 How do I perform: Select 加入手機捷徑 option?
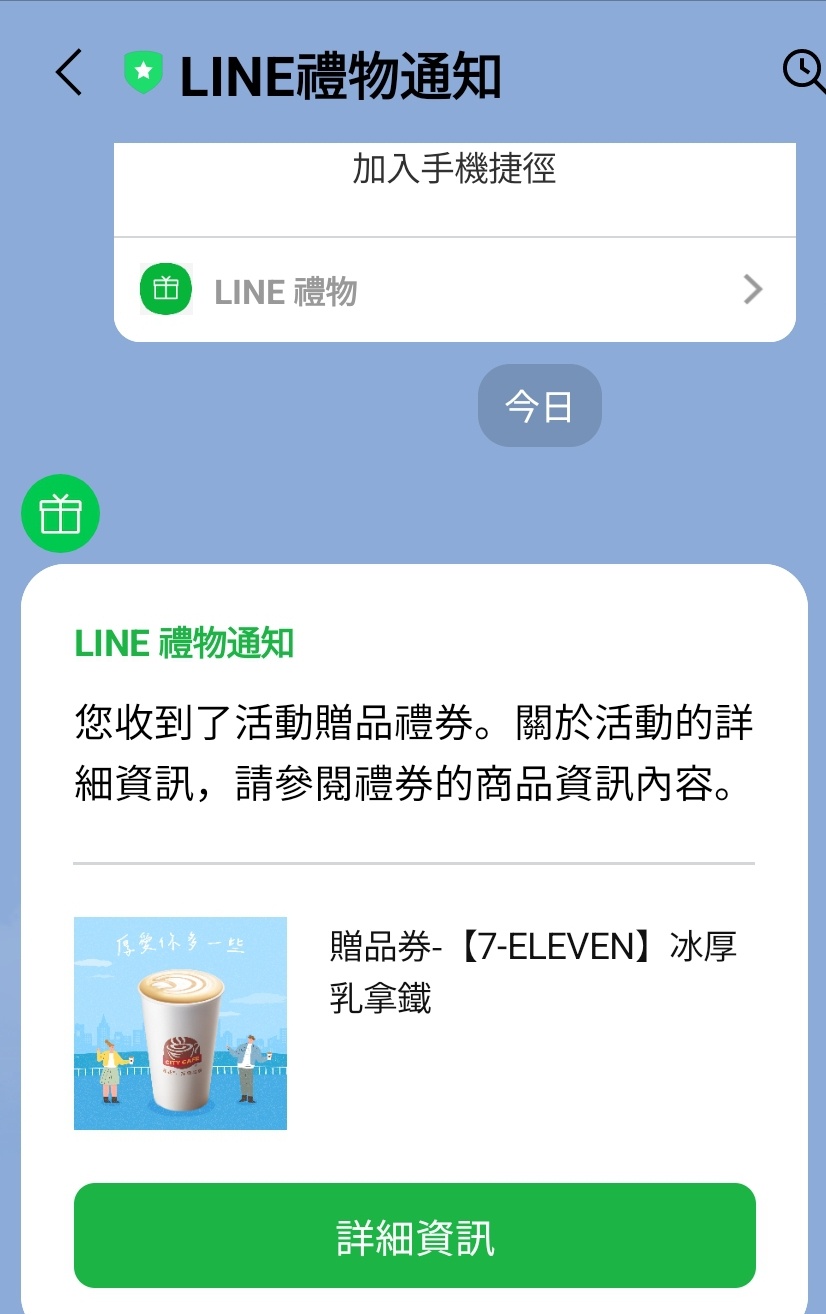454,170
